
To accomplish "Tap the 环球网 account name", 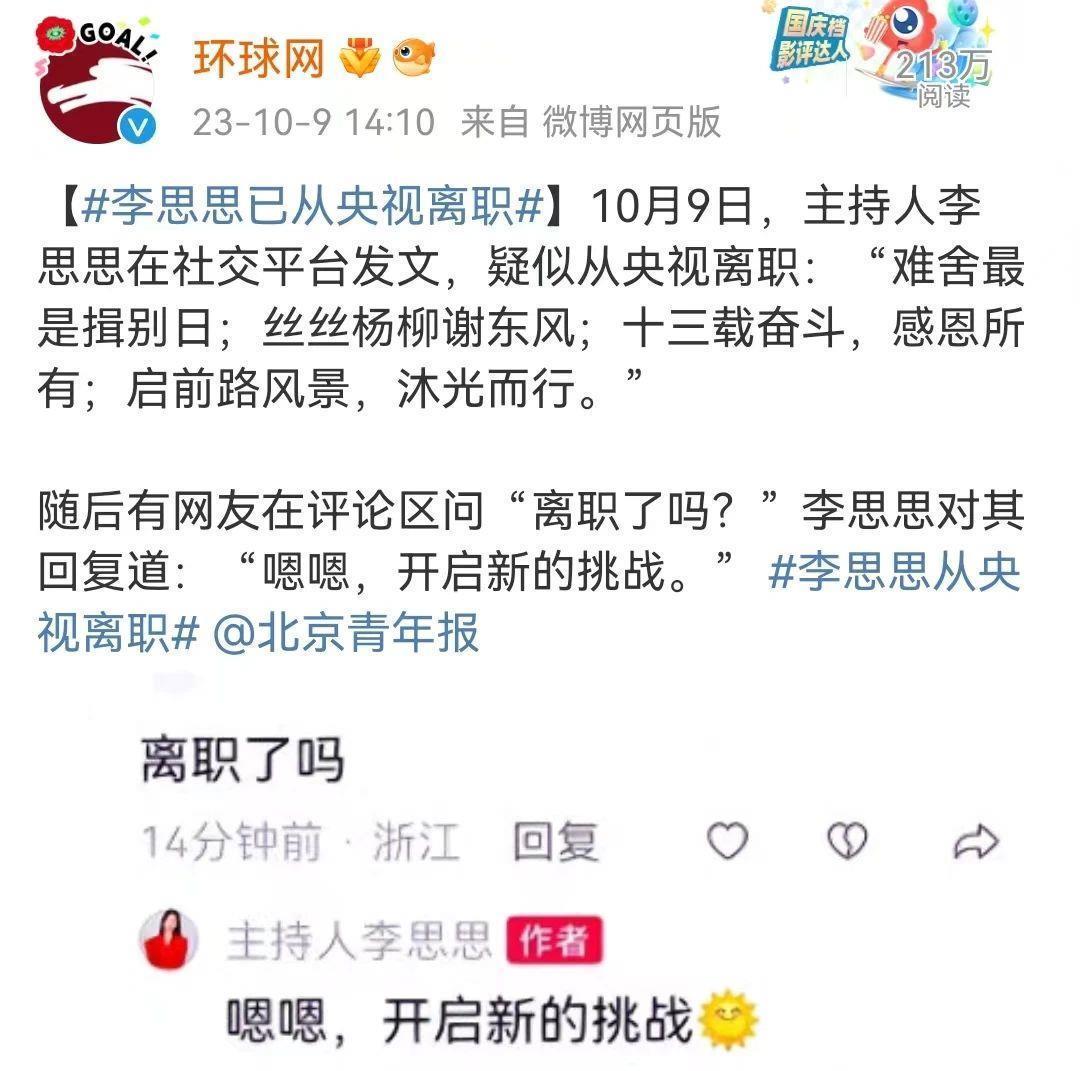I will [258, 59].
